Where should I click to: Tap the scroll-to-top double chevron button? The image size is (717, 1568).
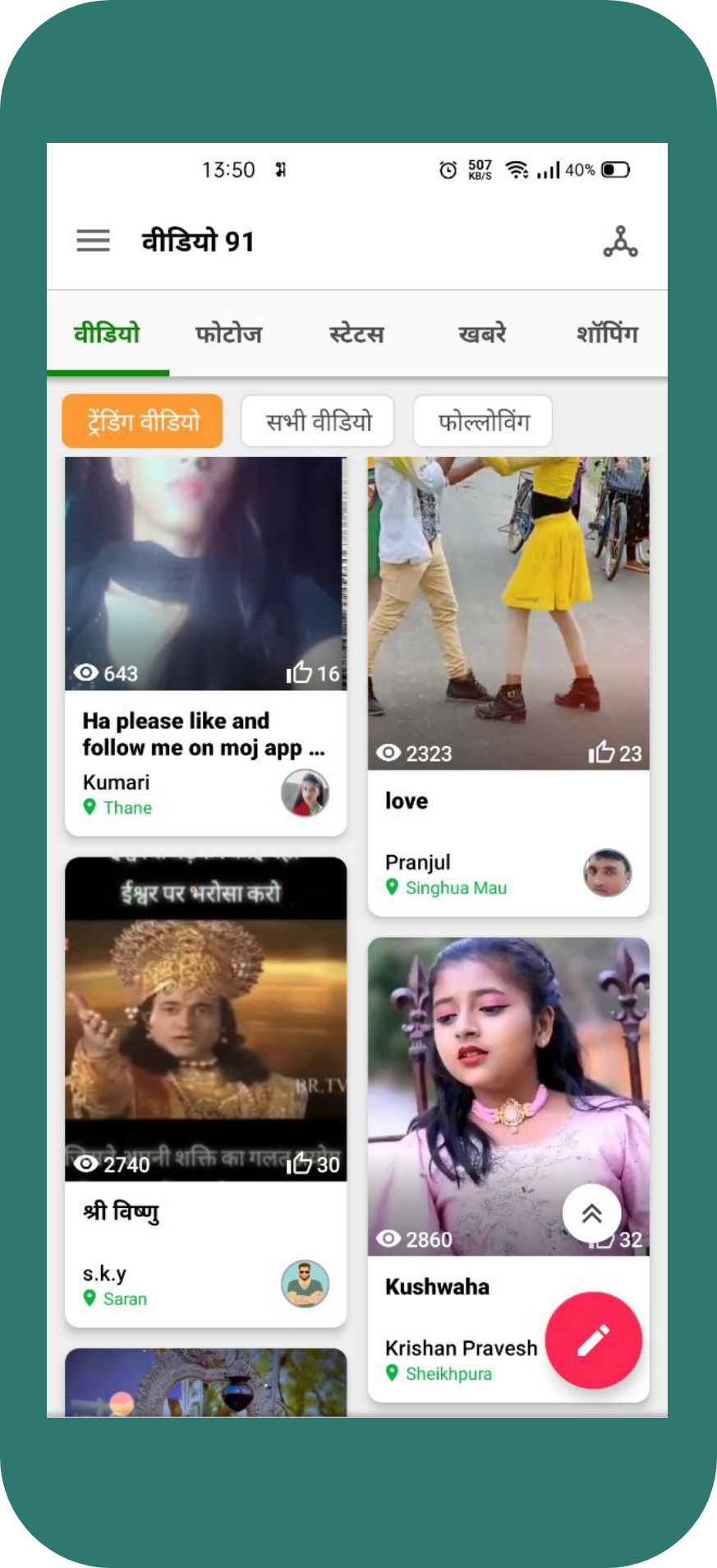pos(591,1214)
